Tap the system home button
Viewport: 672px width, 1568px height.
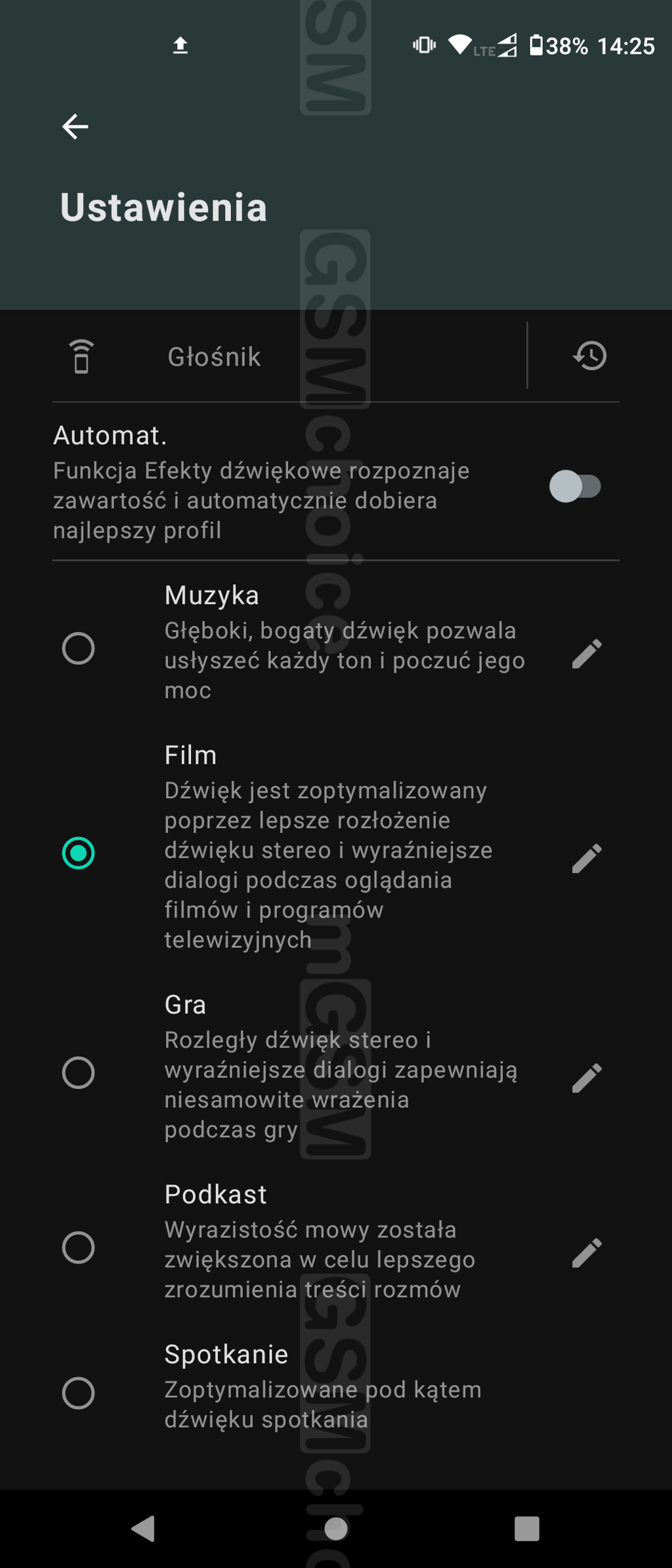click(336, 1529)
